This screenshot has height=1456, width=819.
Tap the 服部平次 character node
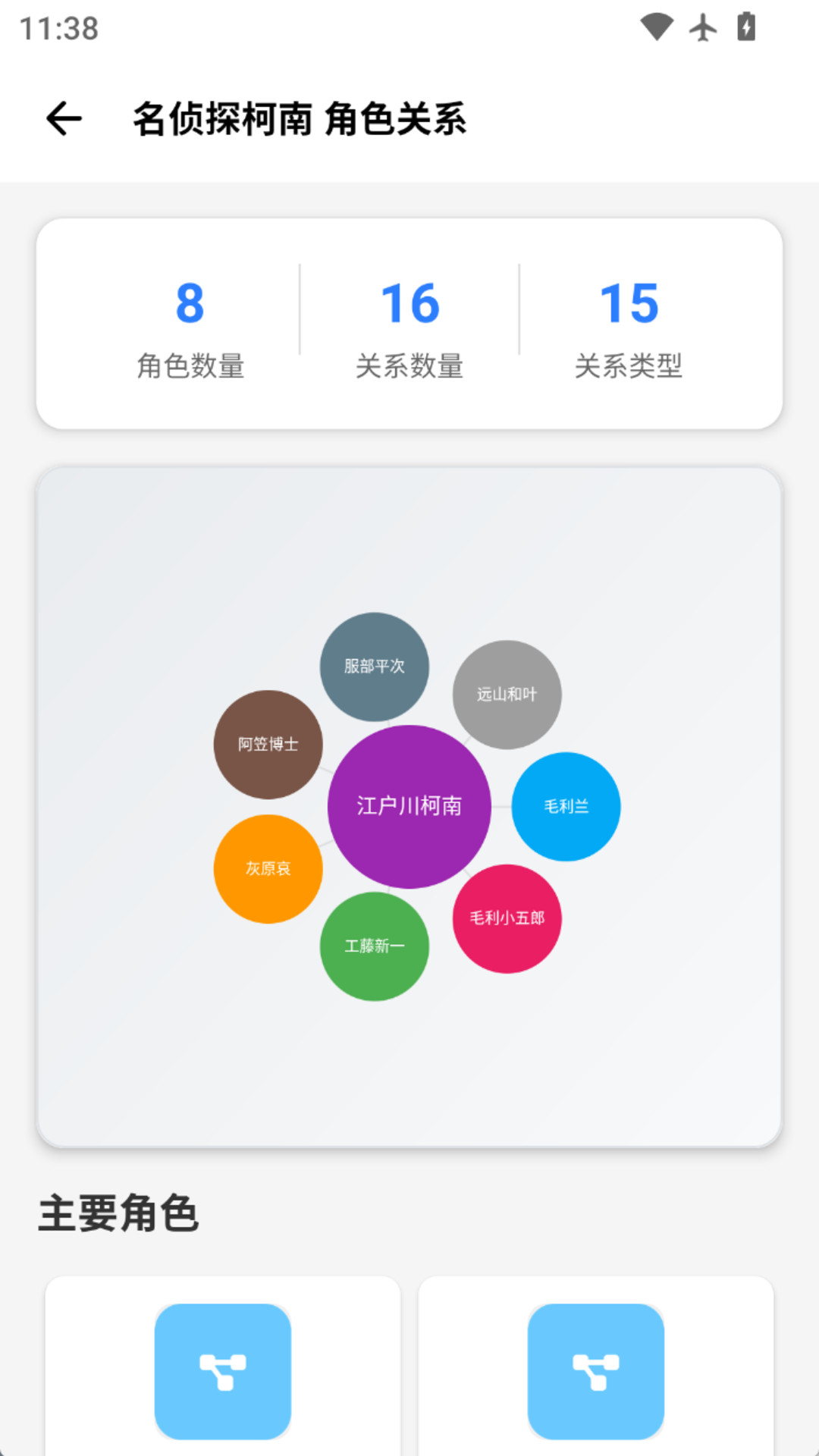click(x=374, y=667)
